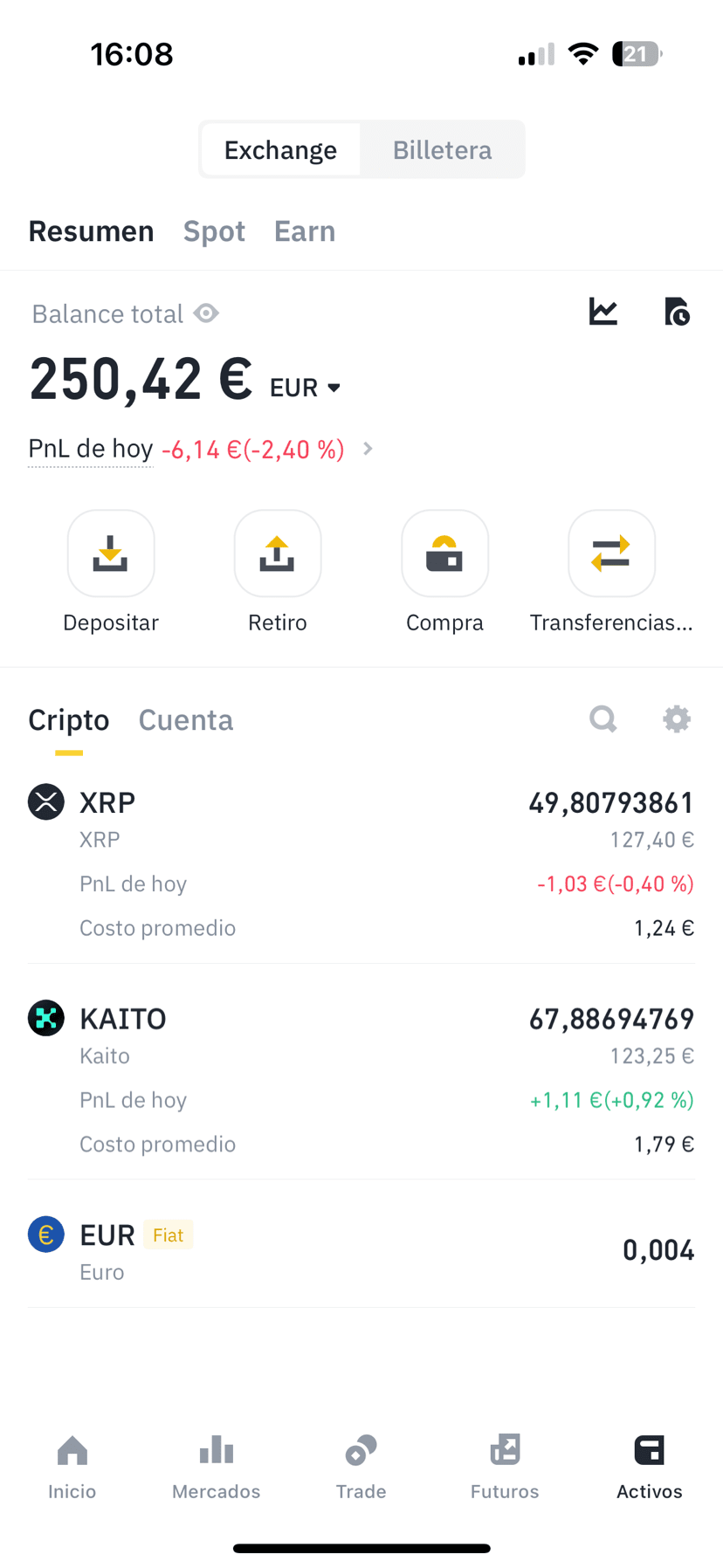
Task: Go to the Mercados tab
Action: pyautogui.click(x=217, y=1468)
